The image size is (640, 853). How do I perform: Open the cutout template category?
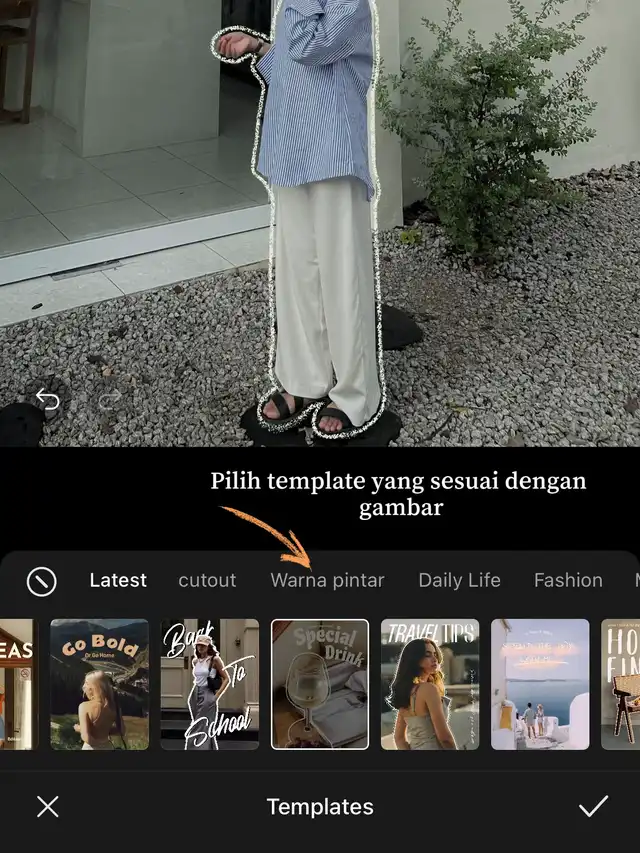207,580
